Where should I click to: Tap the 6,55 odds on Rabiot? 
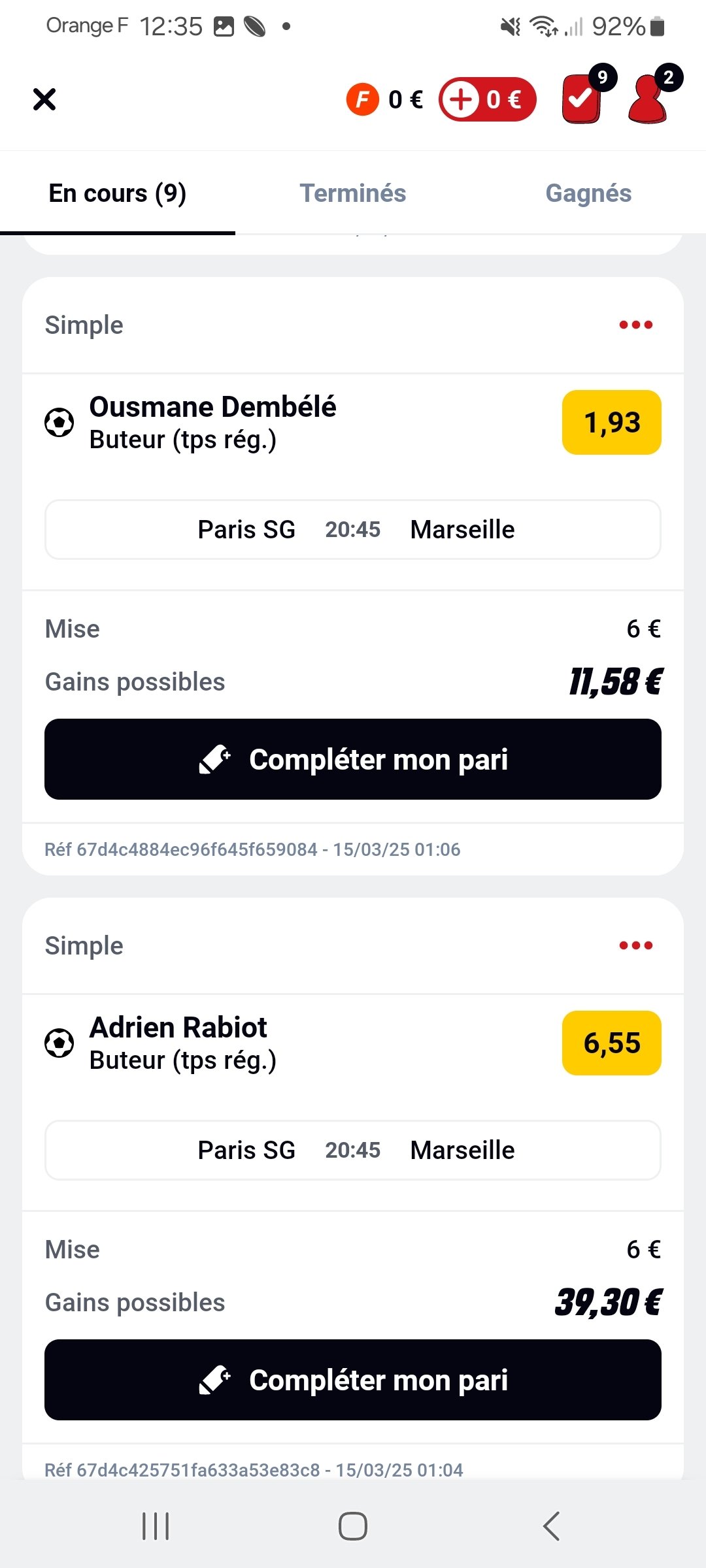tap(612, 1043)
